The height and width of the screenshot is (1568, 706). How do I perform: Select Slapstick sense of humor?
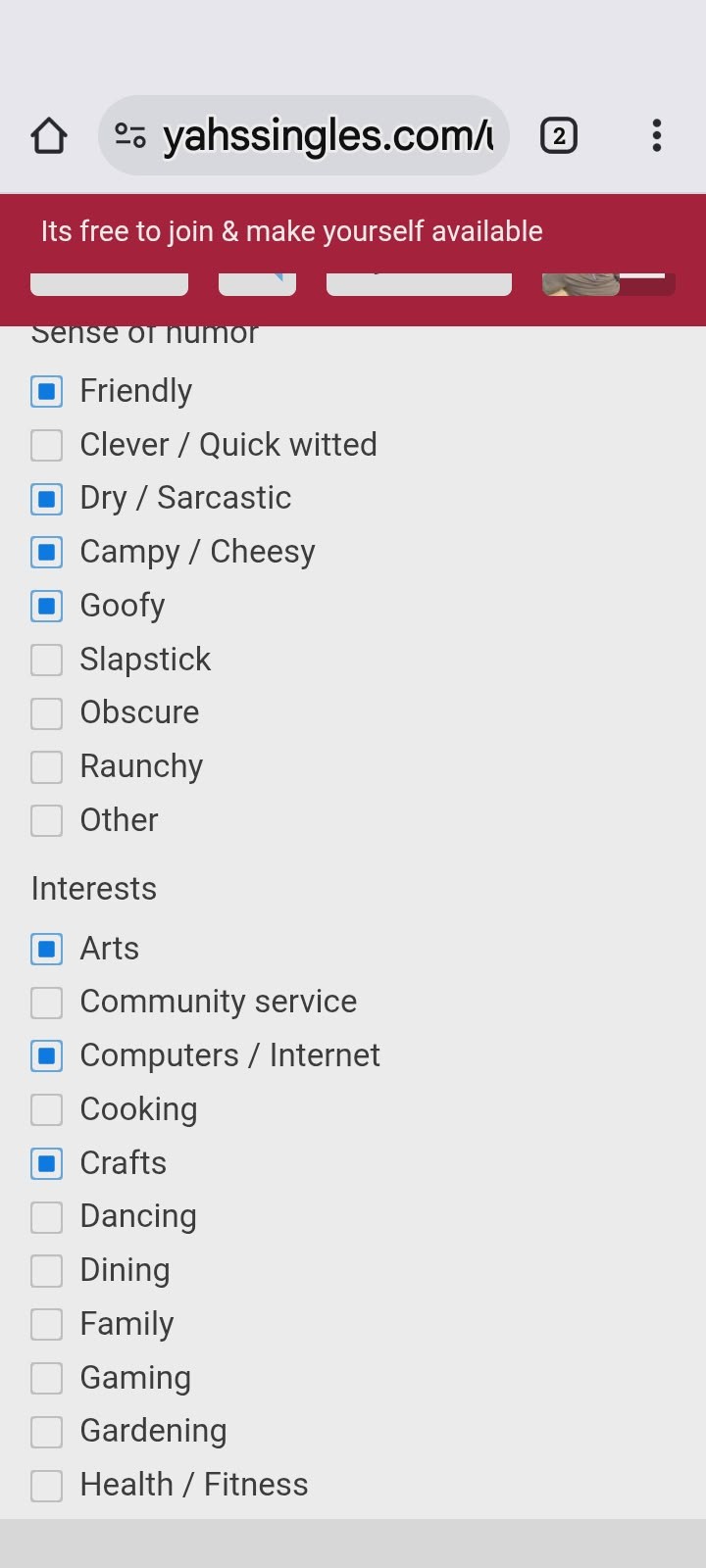(47, 660)
